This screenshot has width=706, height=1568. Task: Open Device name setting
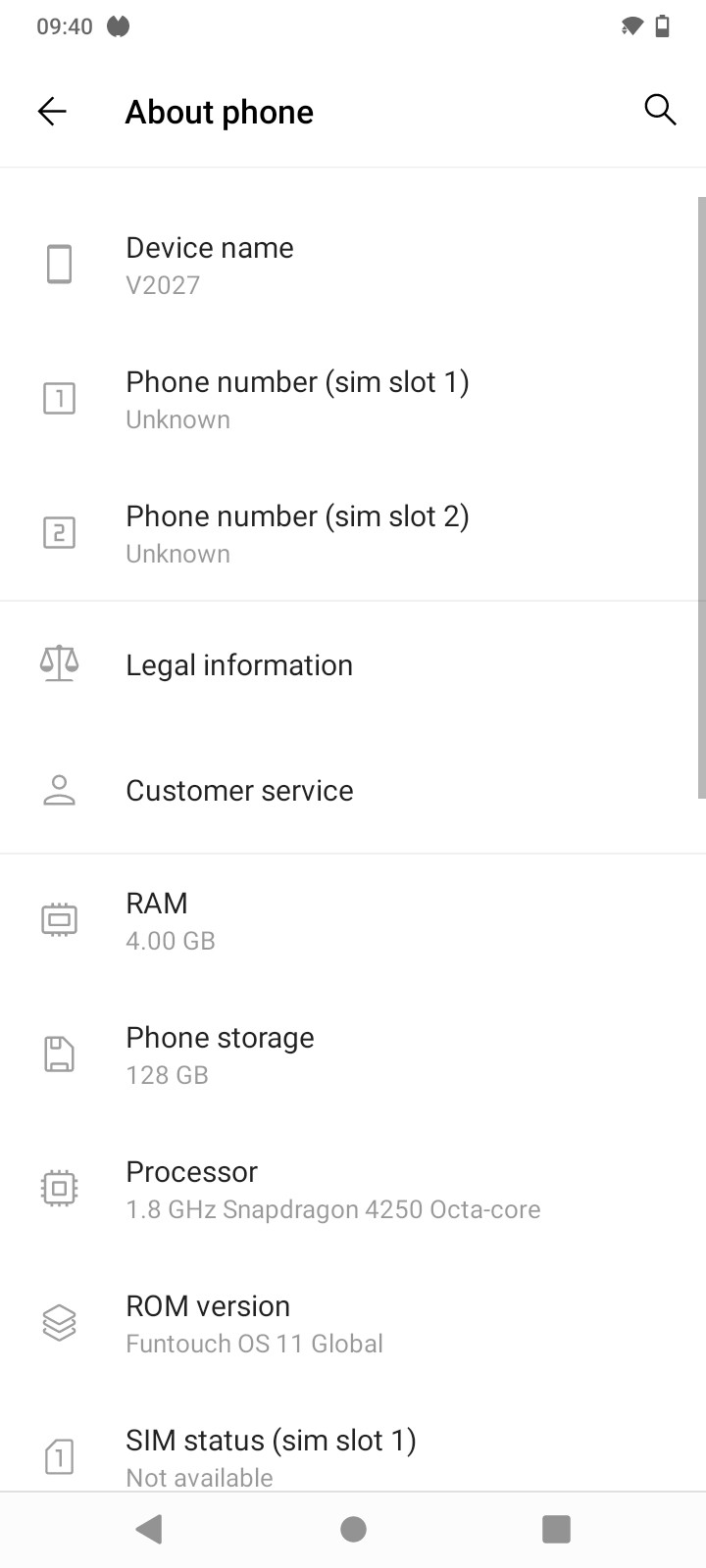click(353, 265)
